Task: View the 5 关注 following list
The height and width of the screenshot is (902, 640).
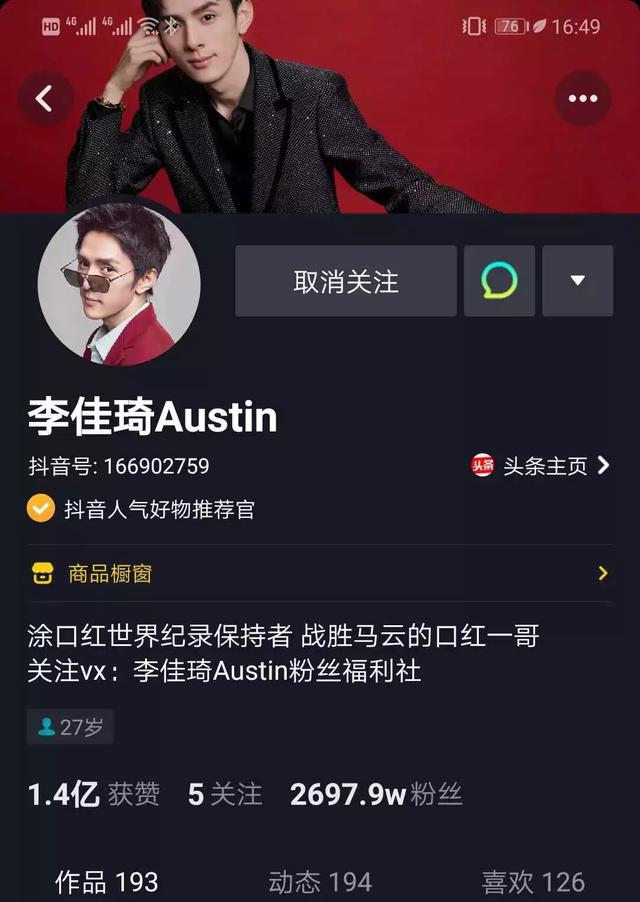Action: [x=225, y=794]
